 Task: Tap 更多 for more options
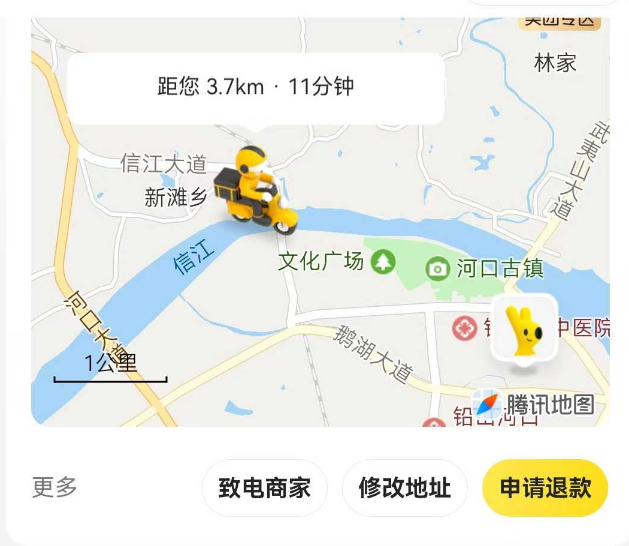tap(55, 488)
